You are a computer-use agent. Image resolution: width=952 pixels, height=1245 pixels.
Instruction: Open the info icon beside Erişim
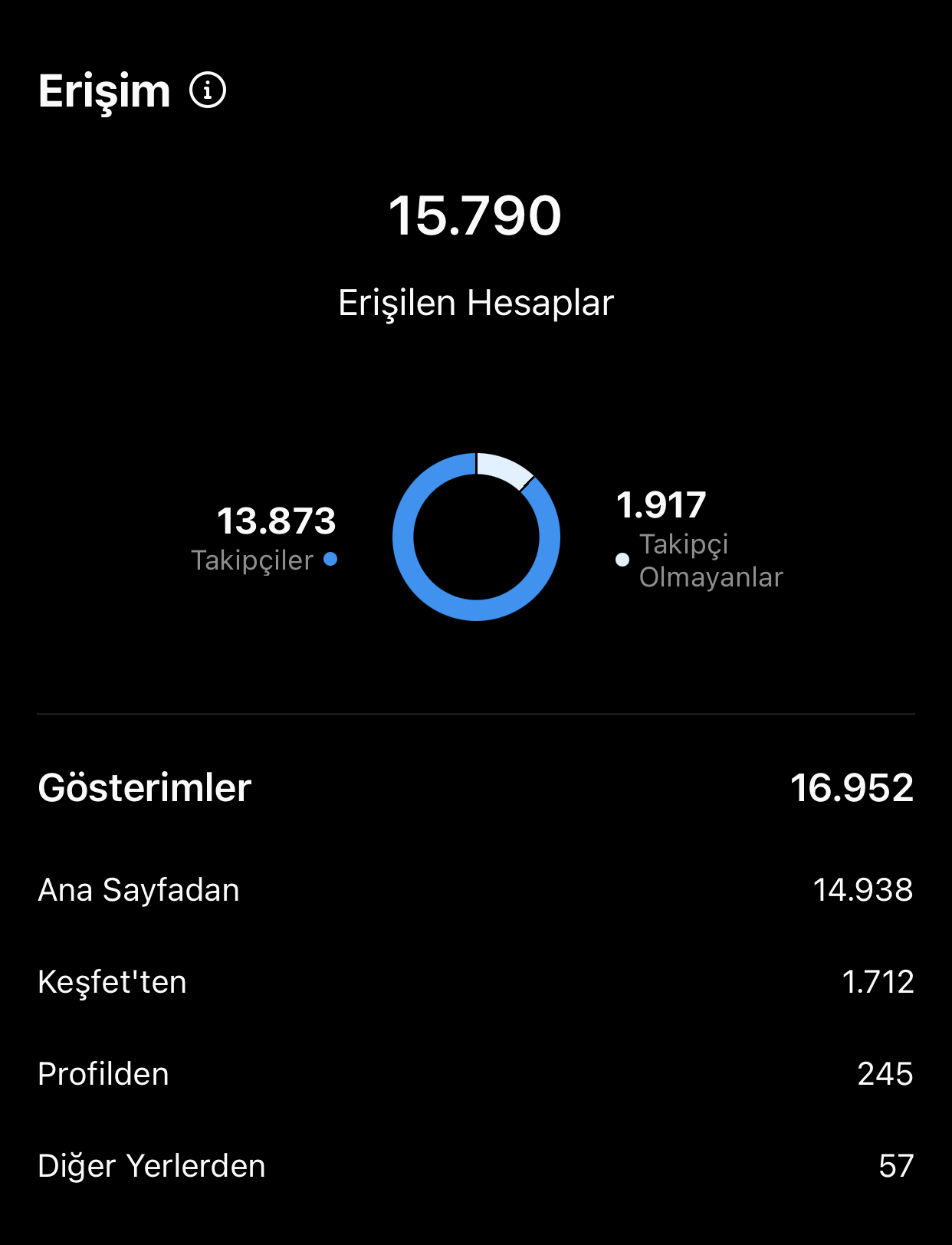point(208,90)
